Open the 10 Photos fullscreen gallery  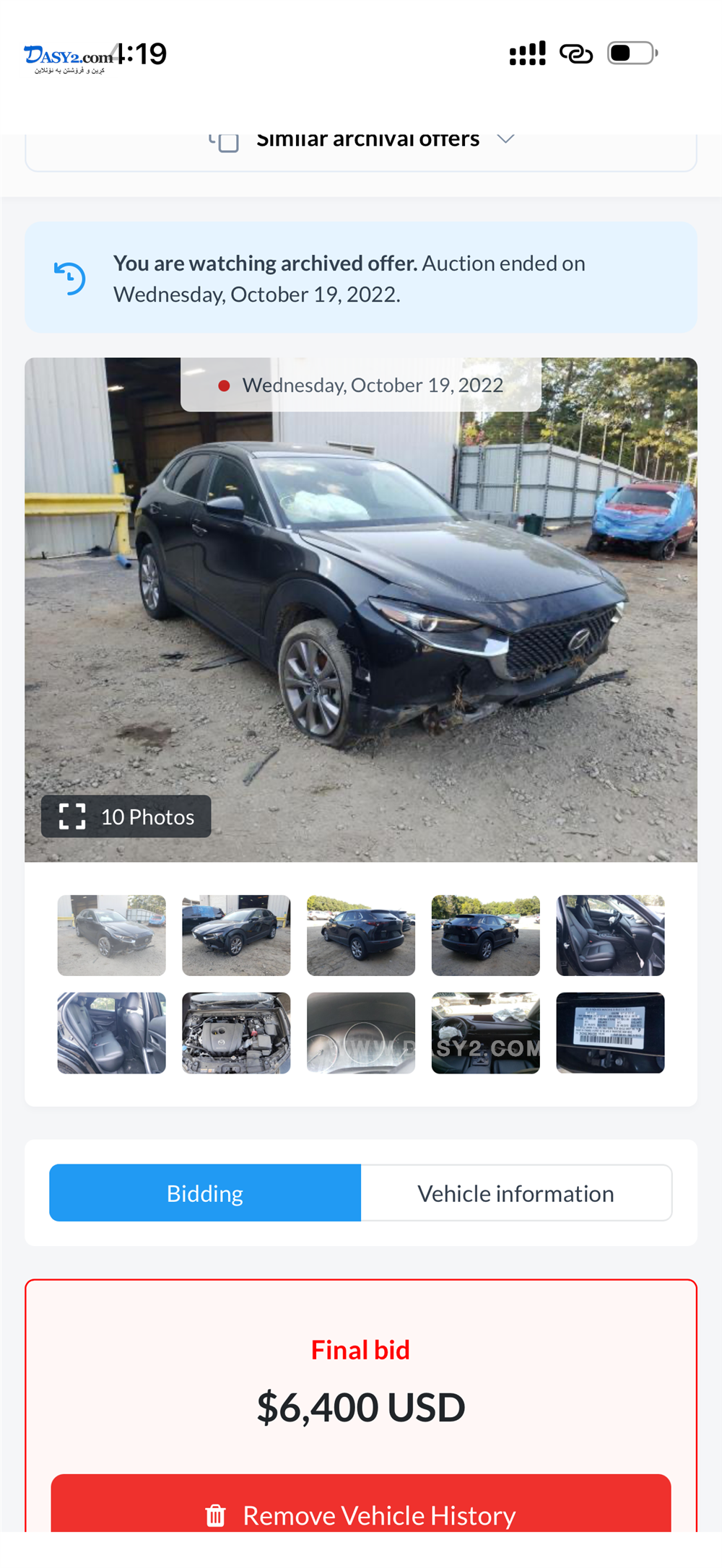tap(126, 816)
